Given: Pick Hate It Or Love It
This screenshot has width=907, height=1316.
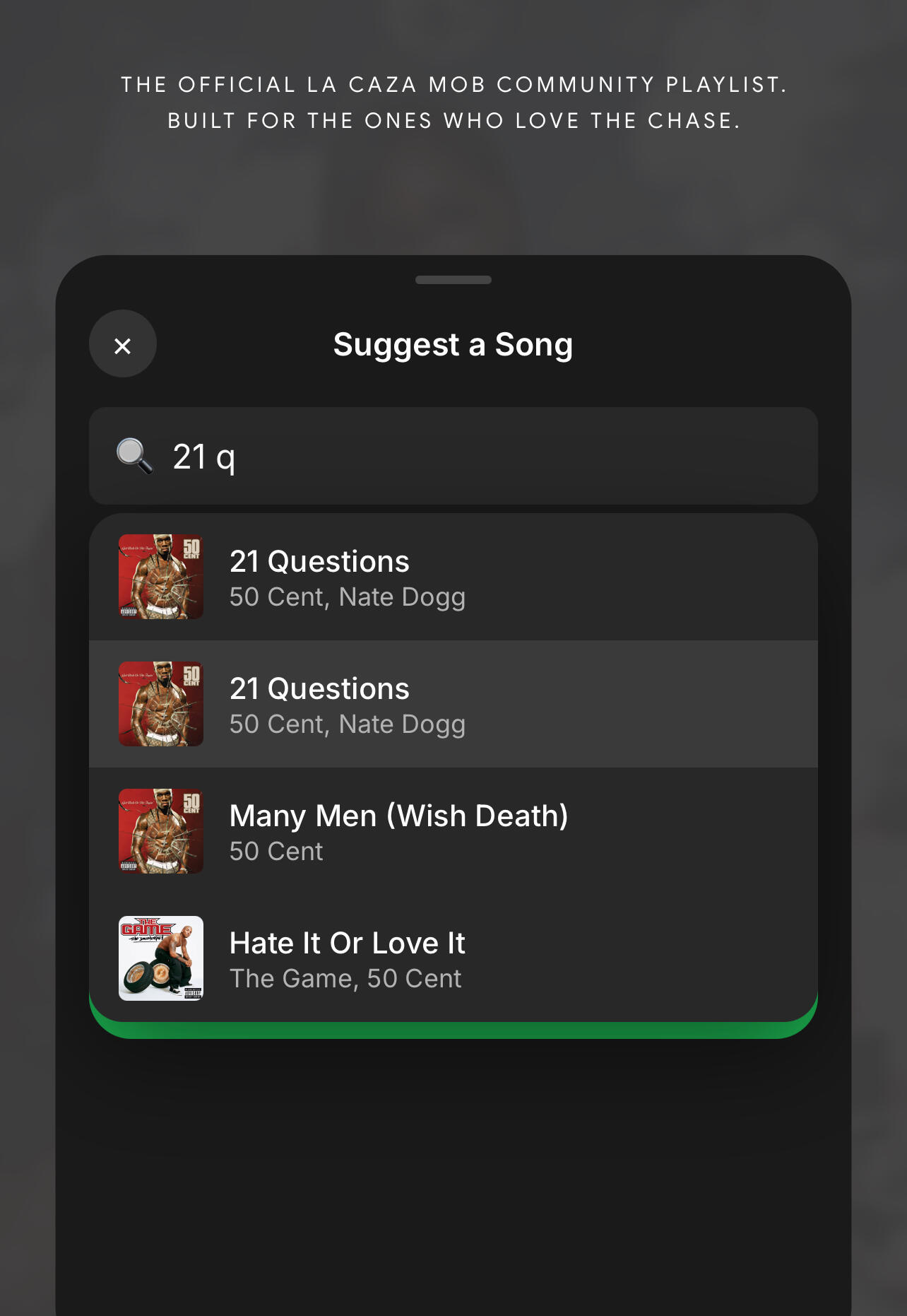Looking at the screenshot, I should pyautogui.click(x=452, y=958).
